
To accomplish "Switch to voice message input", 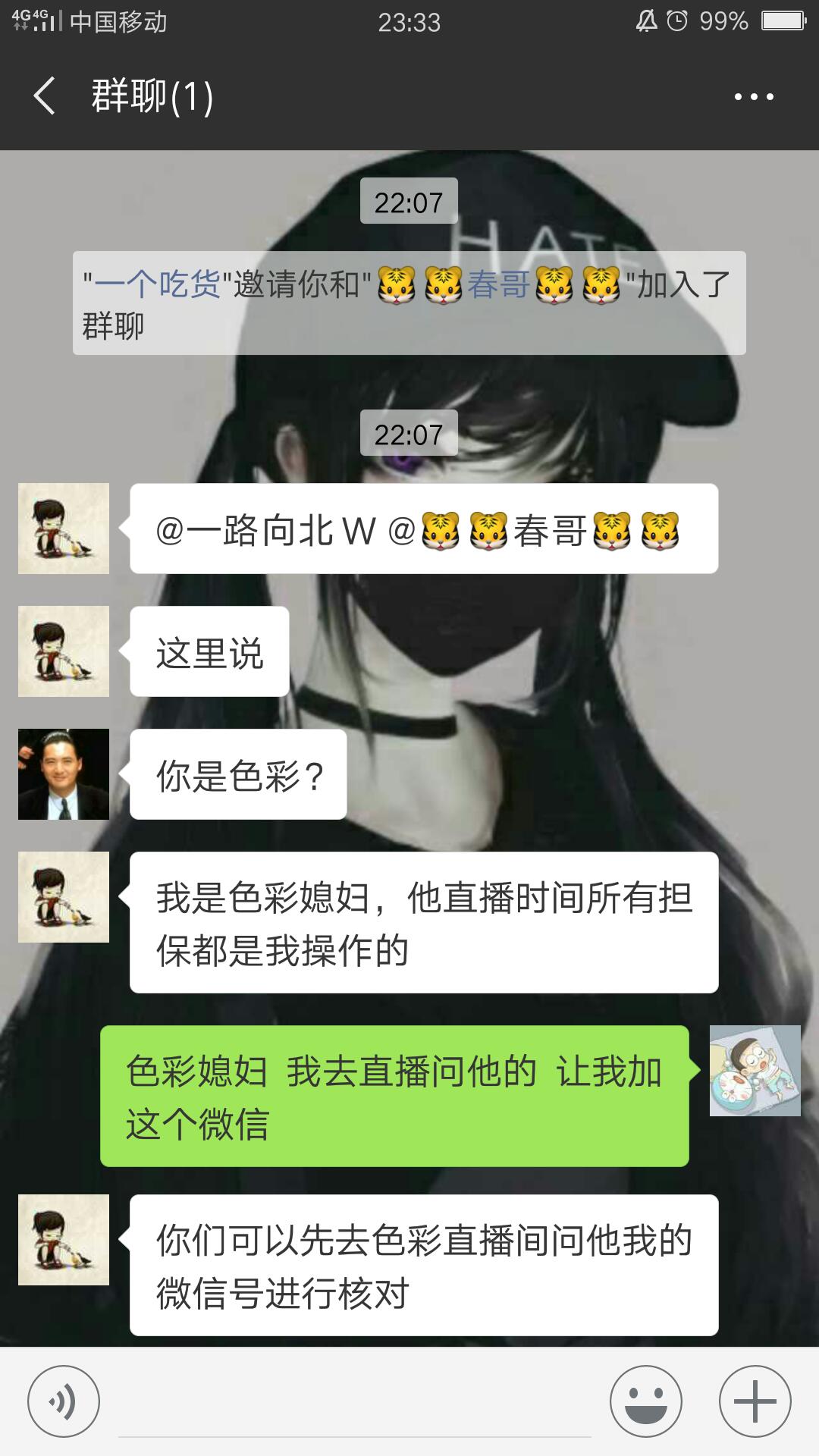I will (x=64, y=1401).
